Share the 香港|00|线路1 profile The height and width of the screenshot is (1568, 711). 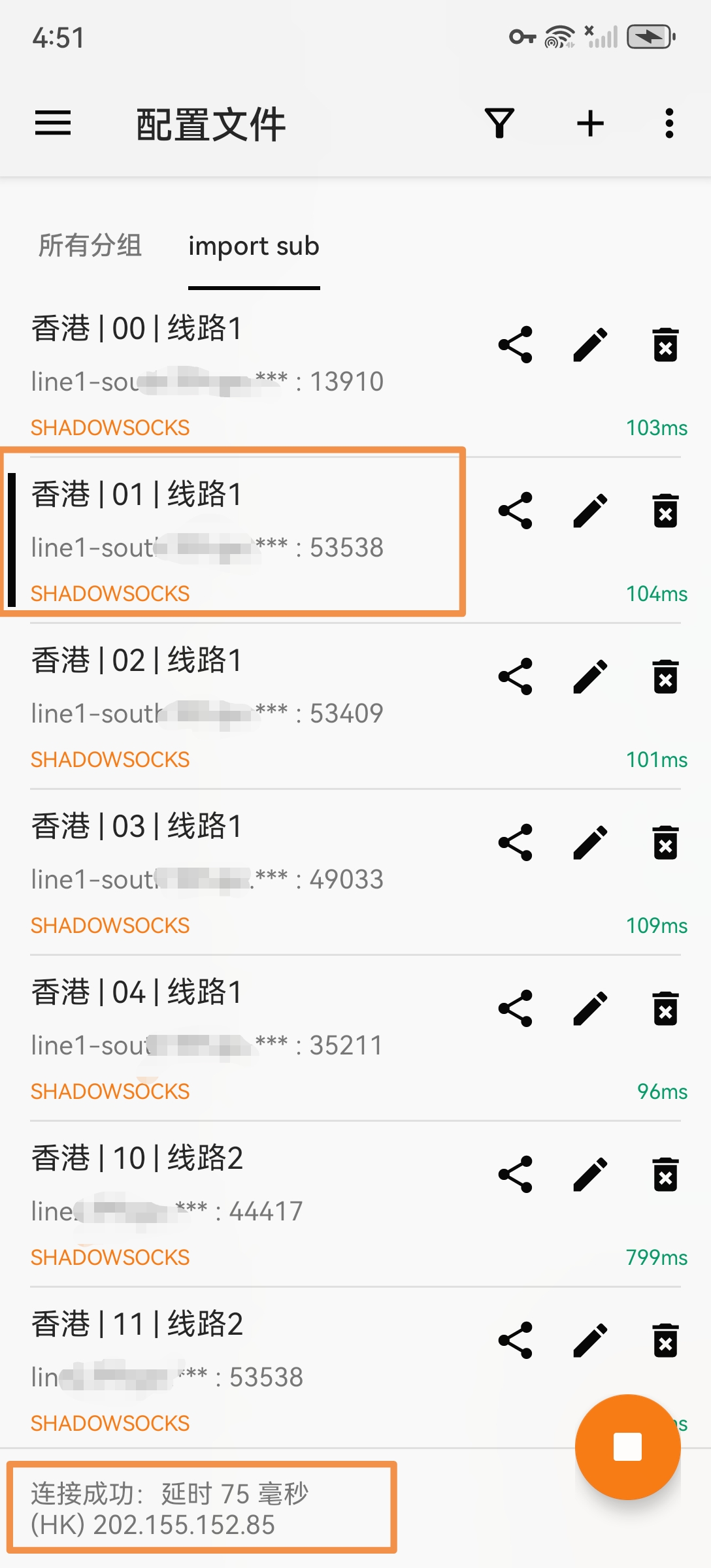click(516, 345)
